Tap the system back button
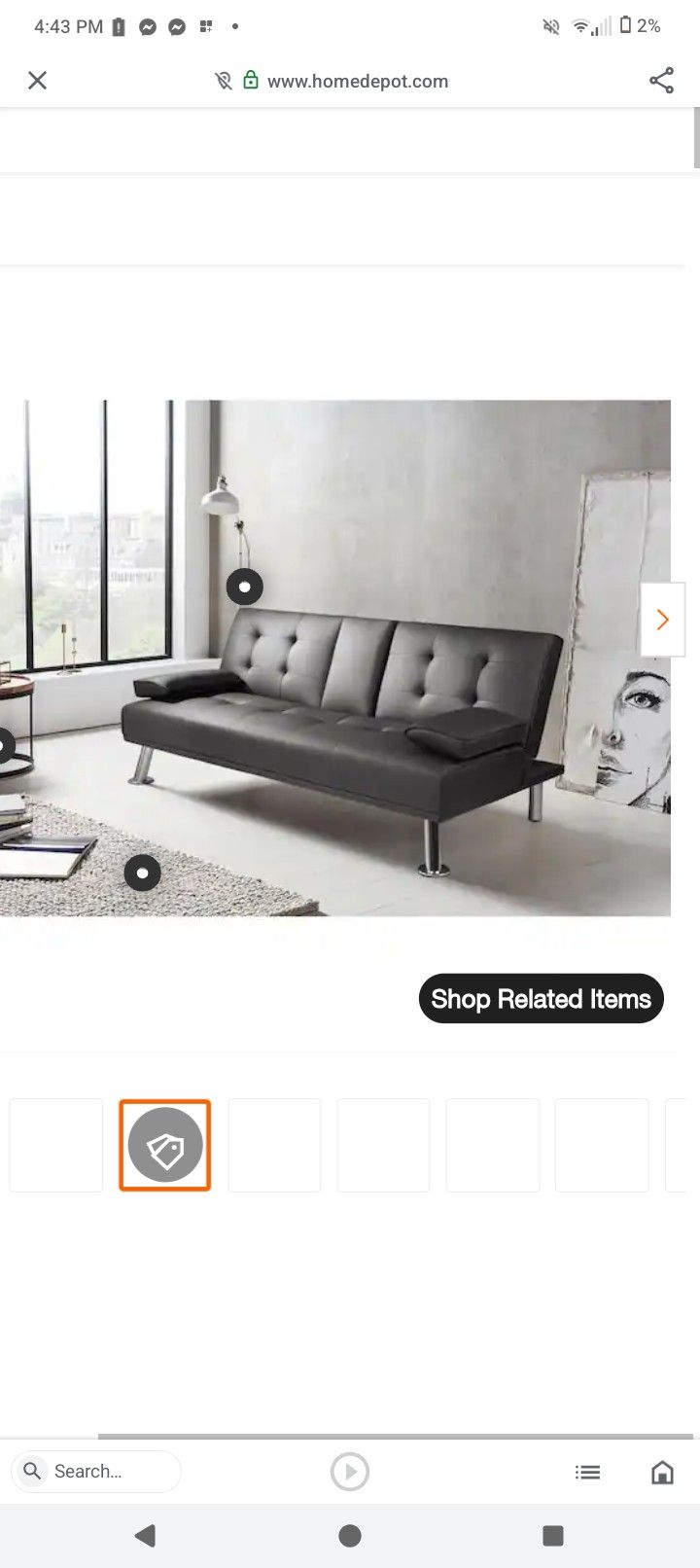700x1568 pixels. [x=146, y=1536]
